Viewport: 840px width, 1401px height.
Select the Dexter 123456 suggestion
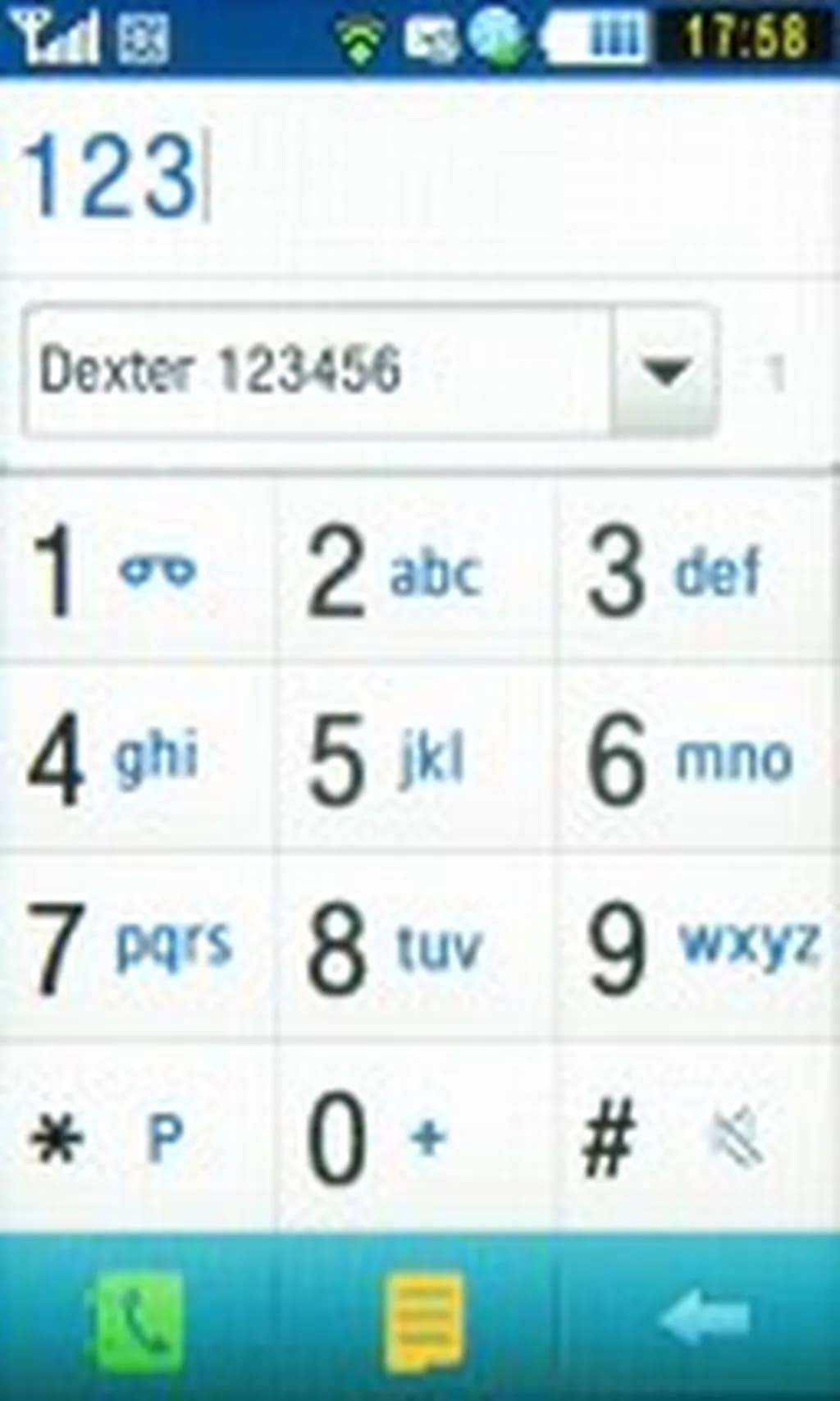pyautogui.click(x=316, y=371)
